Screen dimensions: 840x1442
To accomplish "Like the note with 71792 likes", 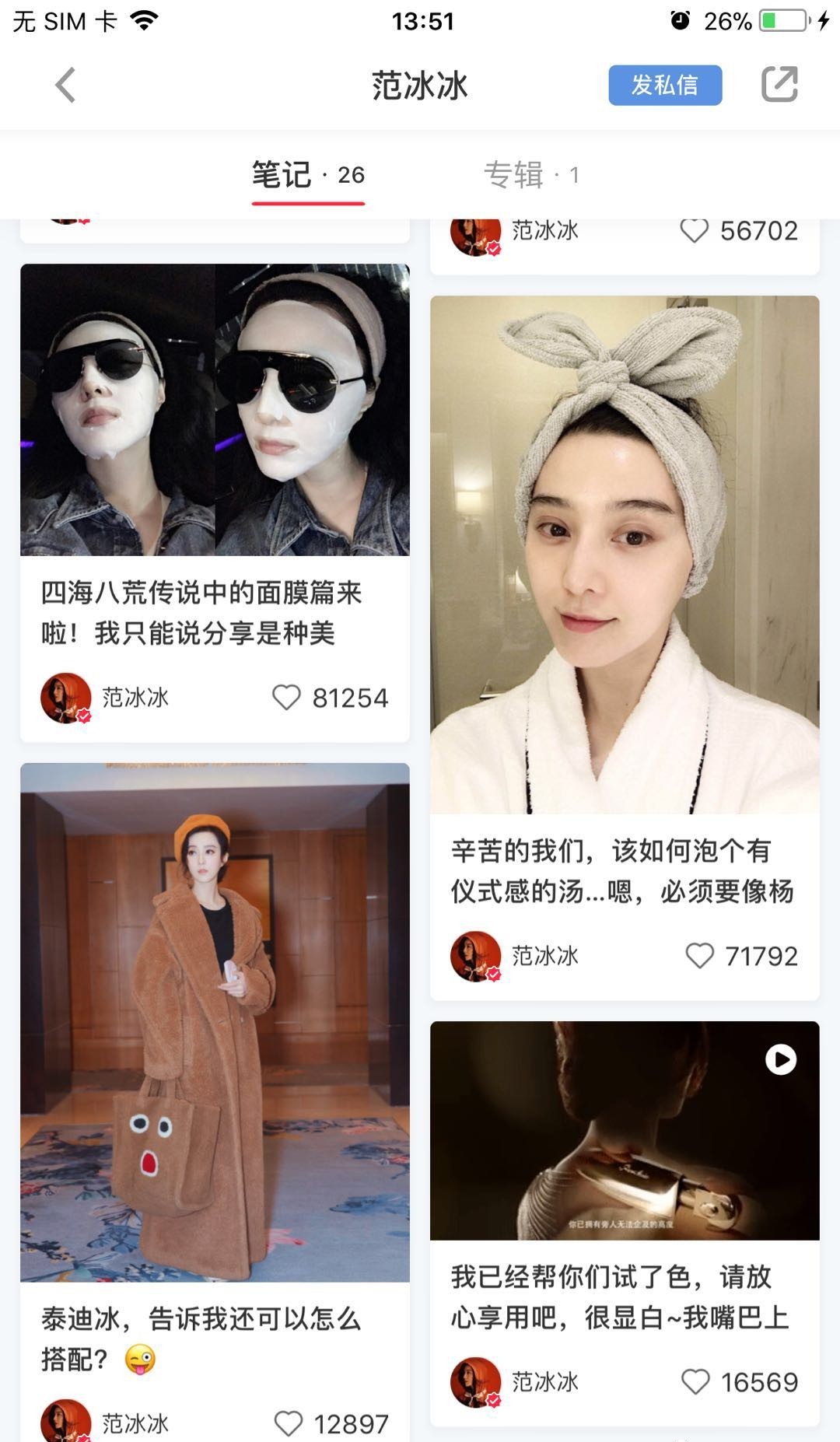I will pyautogui.click(x=699, y=956).
